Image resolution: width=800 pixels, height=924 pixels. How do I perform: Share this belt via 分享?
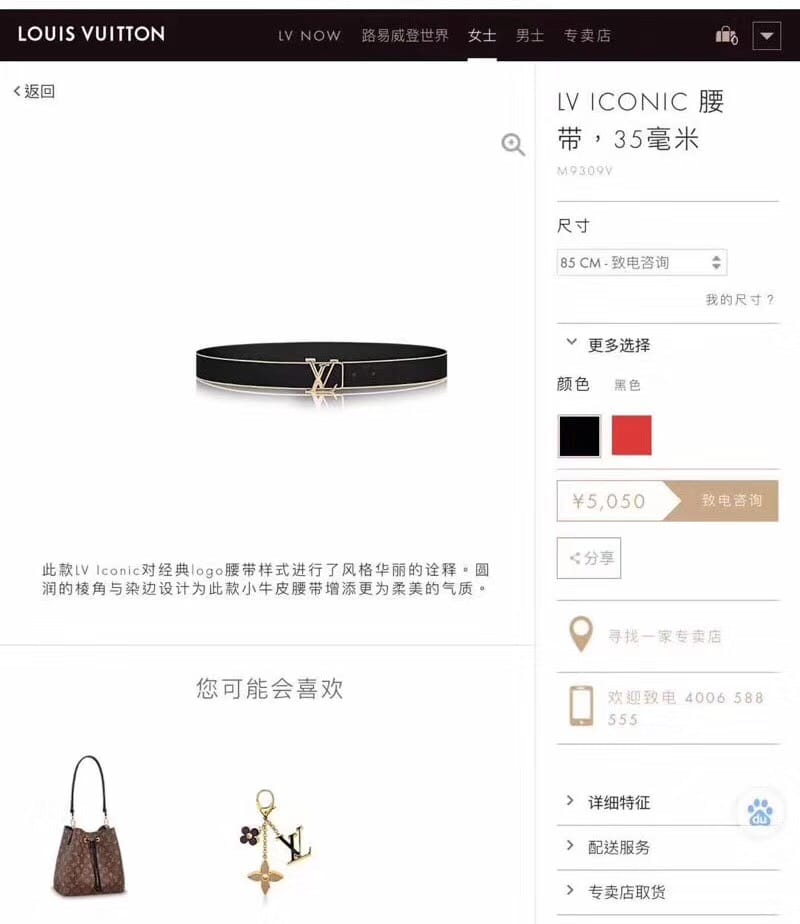(x=589, y=558)
